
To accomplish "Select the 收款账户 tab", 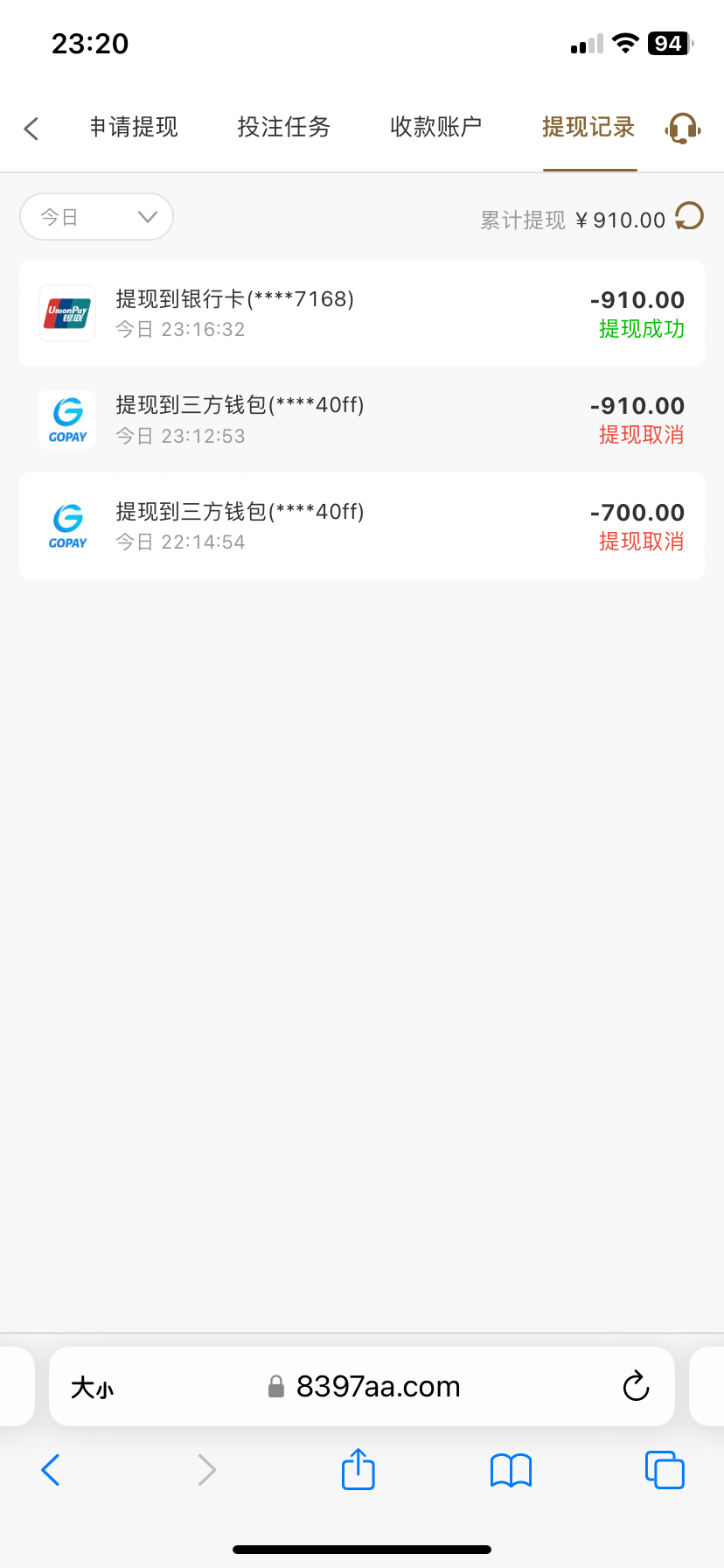I will pyautogui.click(x=435, y=128).
